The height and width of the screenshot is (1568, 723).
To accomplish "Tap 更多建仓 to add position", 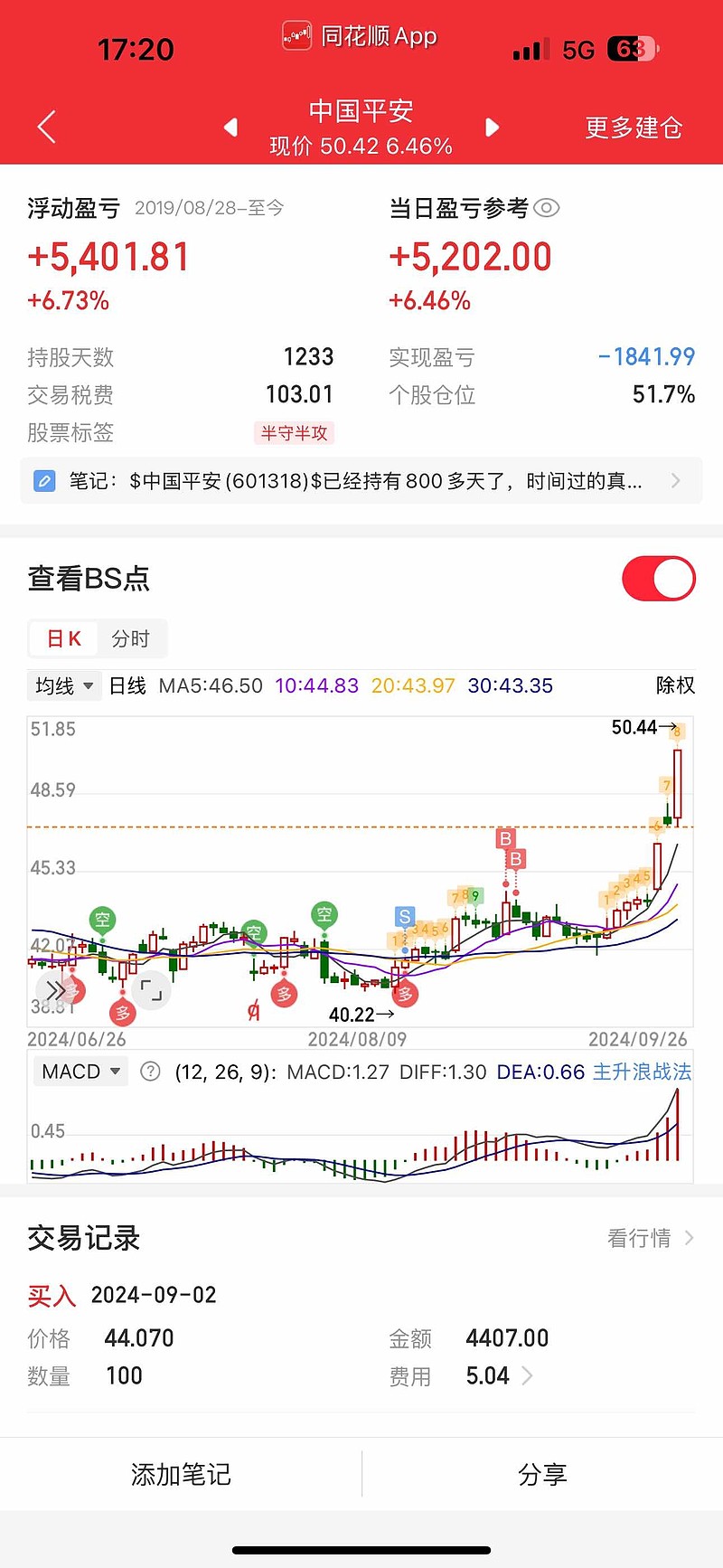I will [633, 127].
